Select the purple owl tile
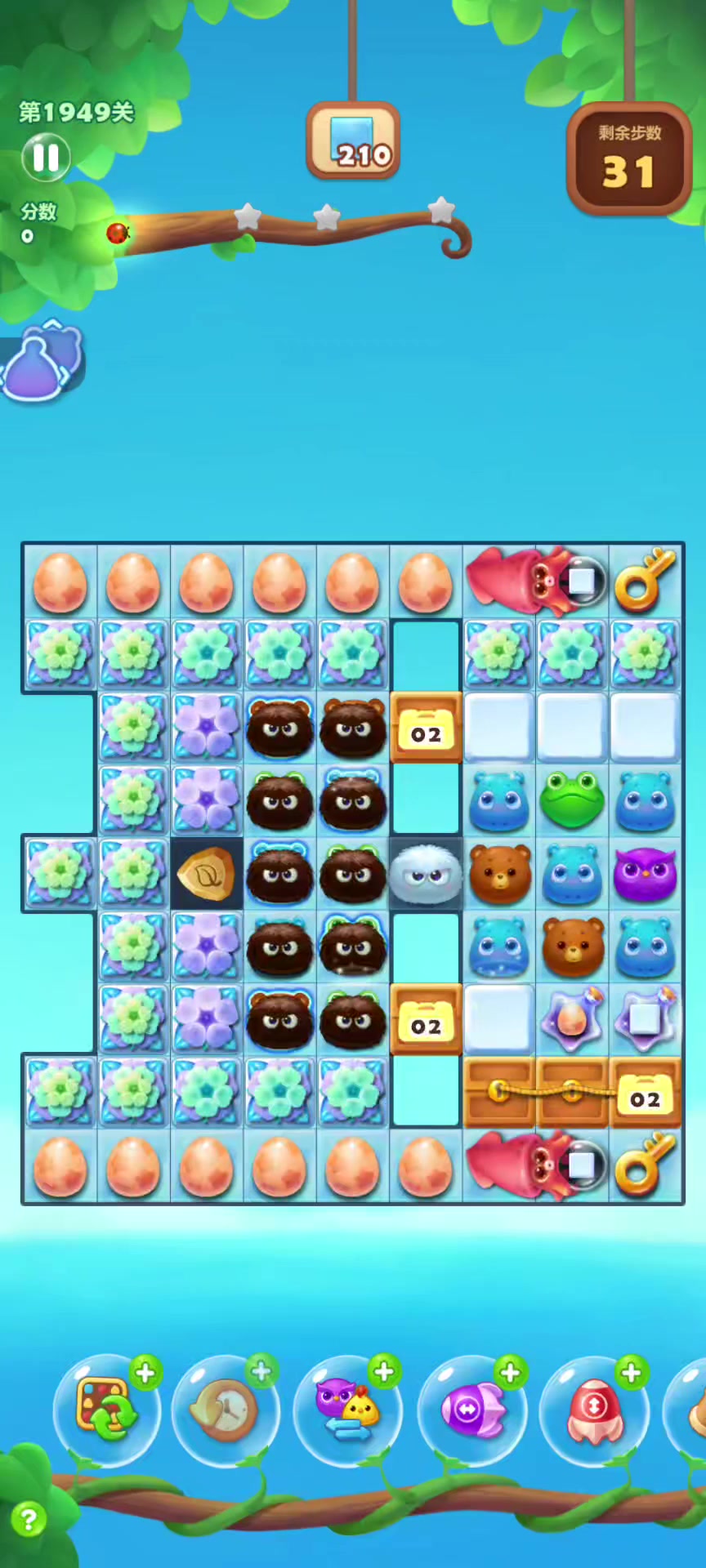This screenshot has height=1568, width=706. point(645,874)
